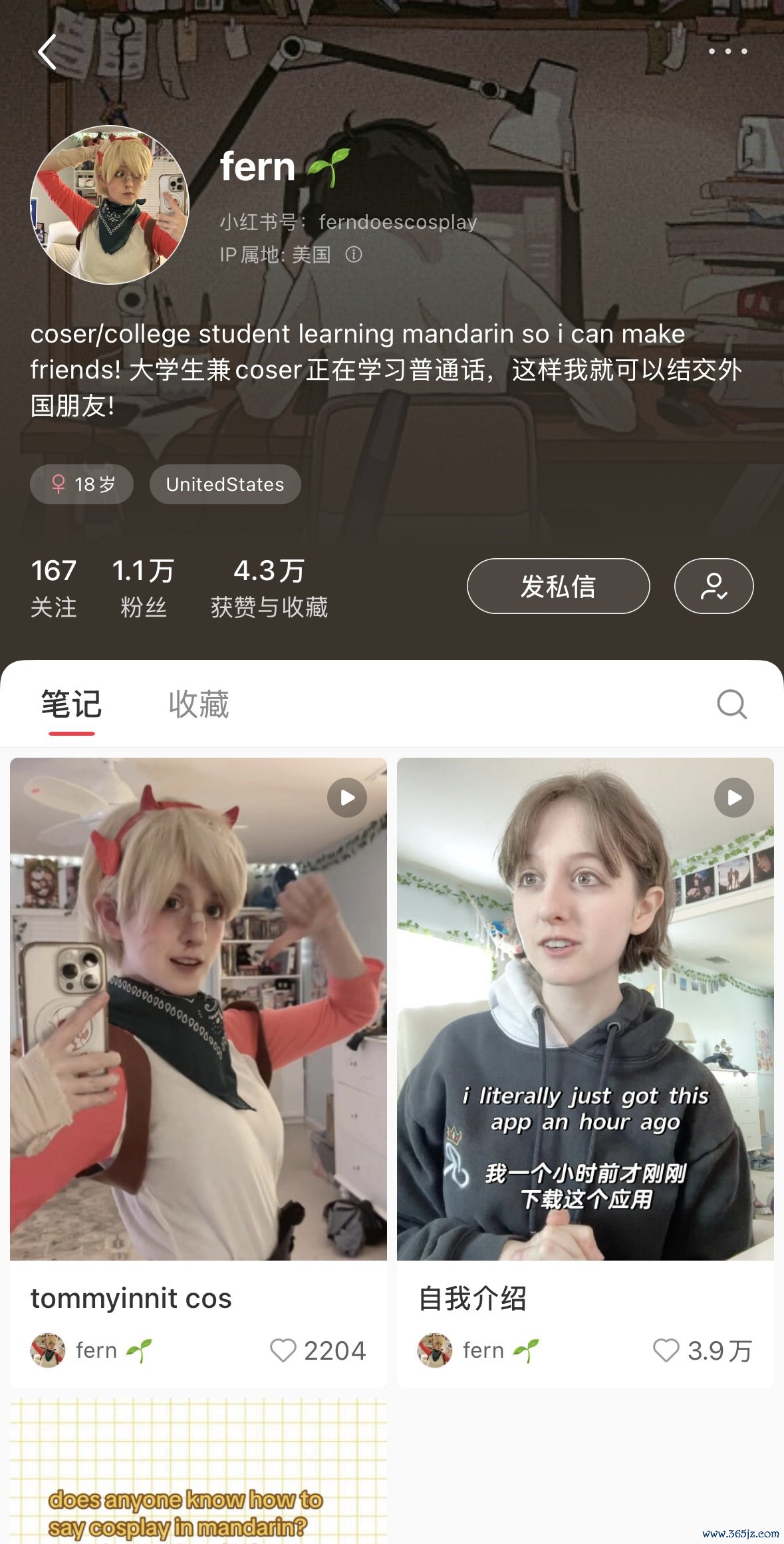Open the 自我介绍 video post
Screen dimensions: 784x1544
tap(585, 1008)
